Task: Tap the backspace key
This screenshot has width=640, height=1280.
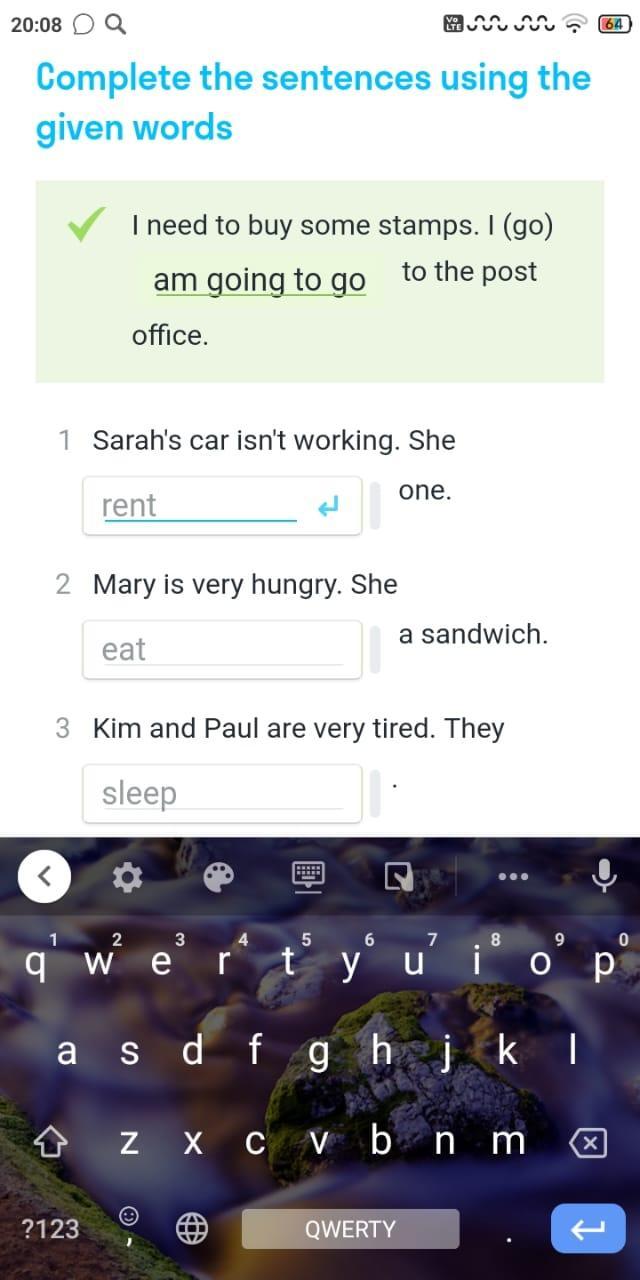Action: pyautogui.click(x=589, y=1142)
